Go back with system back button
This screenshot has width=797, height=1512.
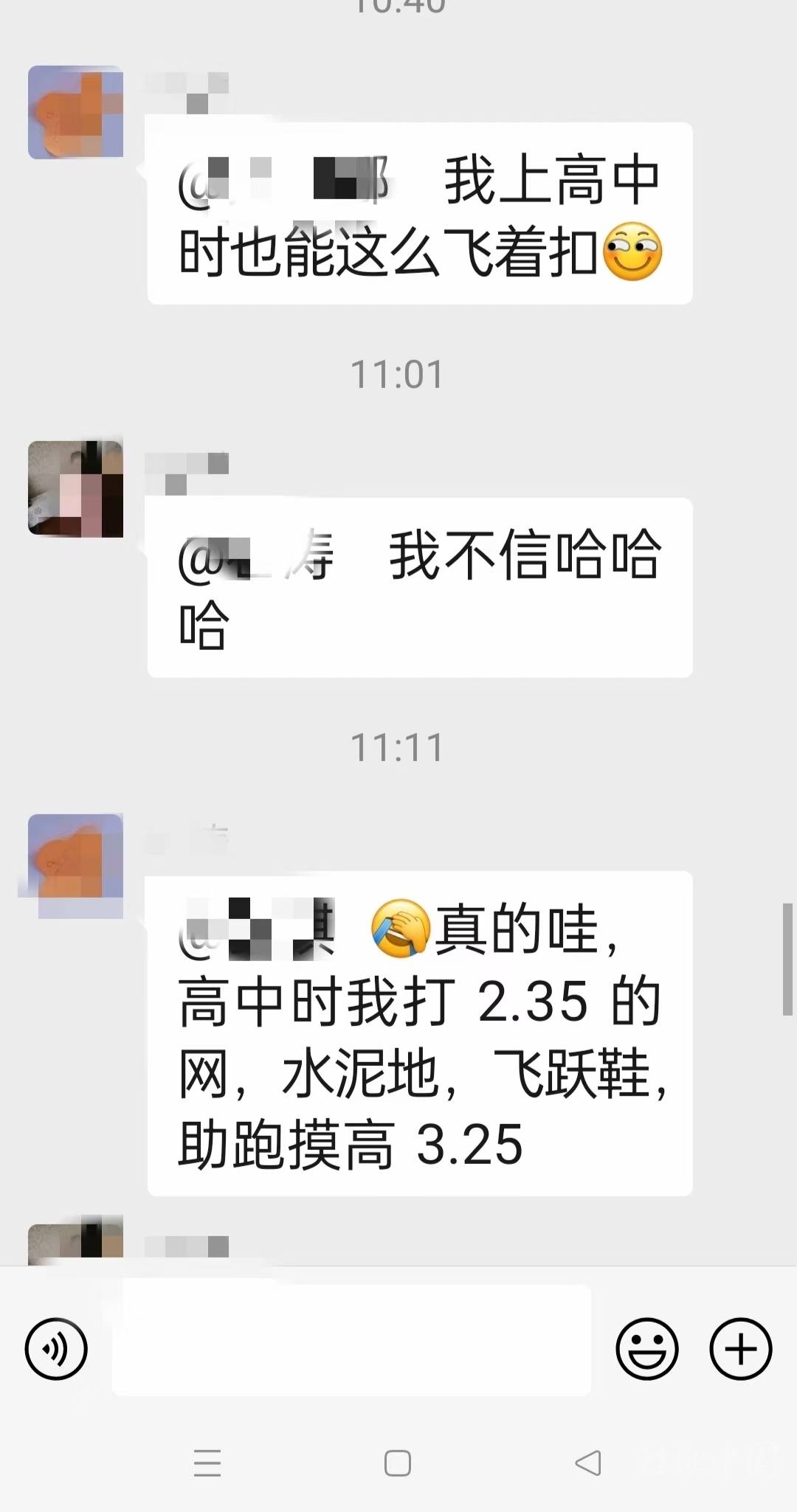click(588, 1463)
